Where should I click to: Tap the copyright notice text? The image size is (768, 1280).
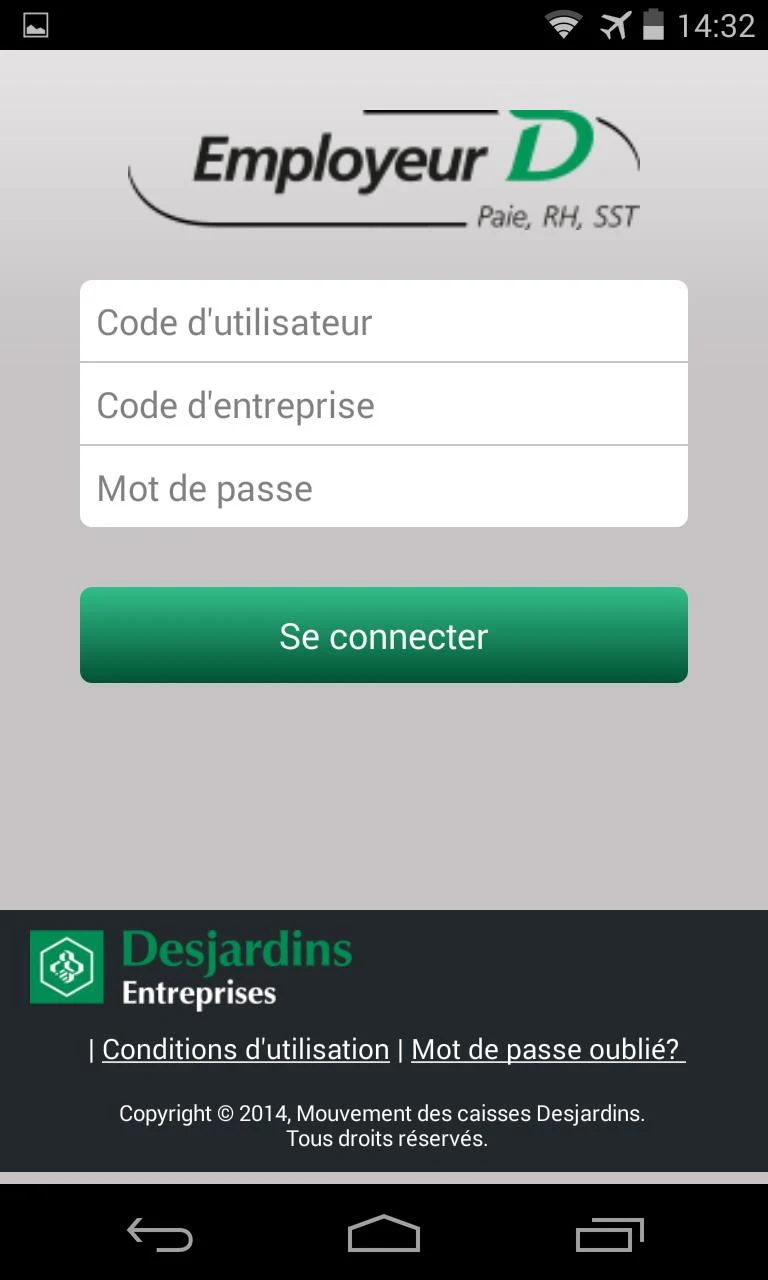point(384,1125)
